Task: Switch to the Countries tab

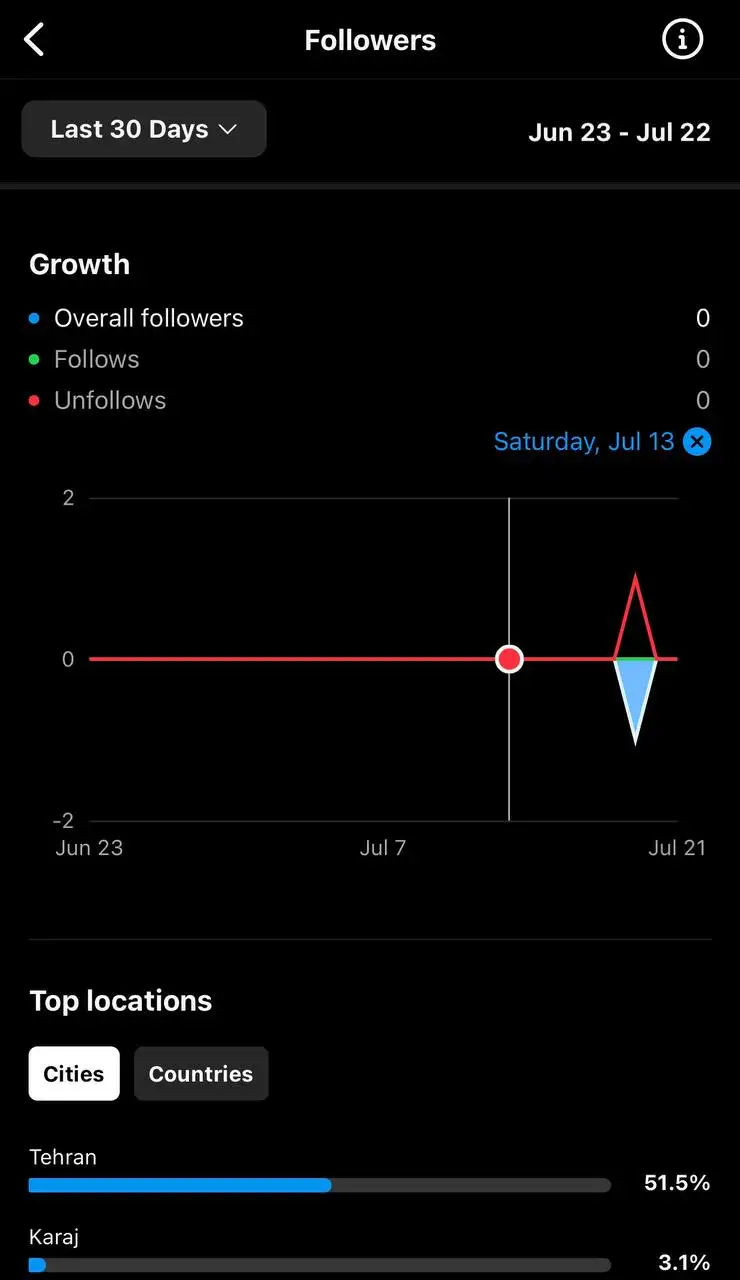Action: [x=201, y=1073]
